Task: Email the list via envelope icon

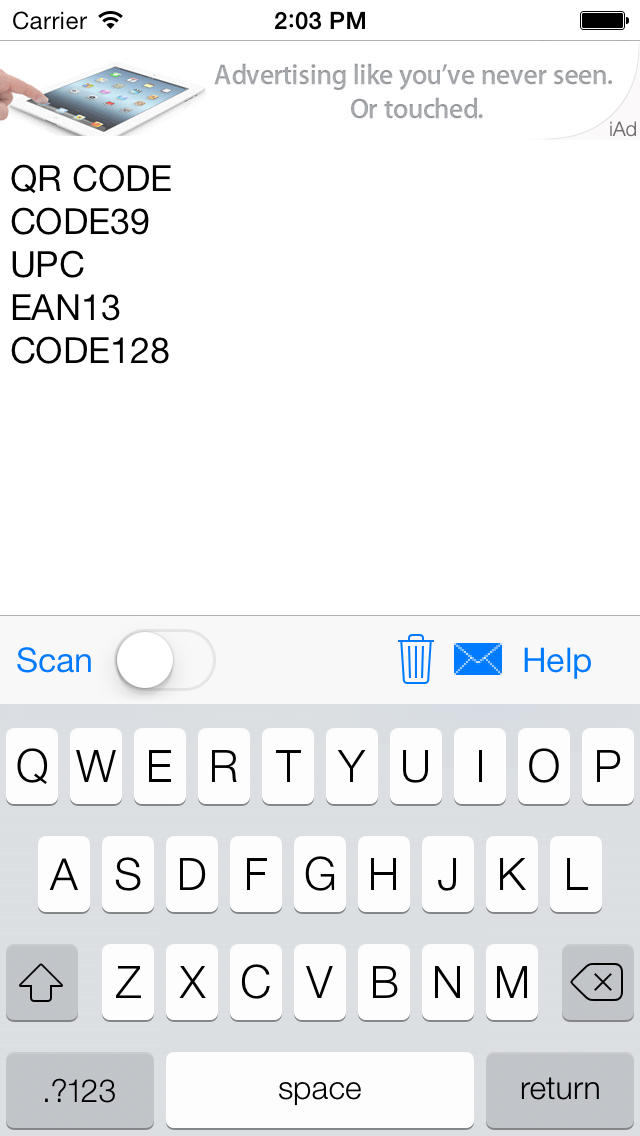Action: coord(478,659)
